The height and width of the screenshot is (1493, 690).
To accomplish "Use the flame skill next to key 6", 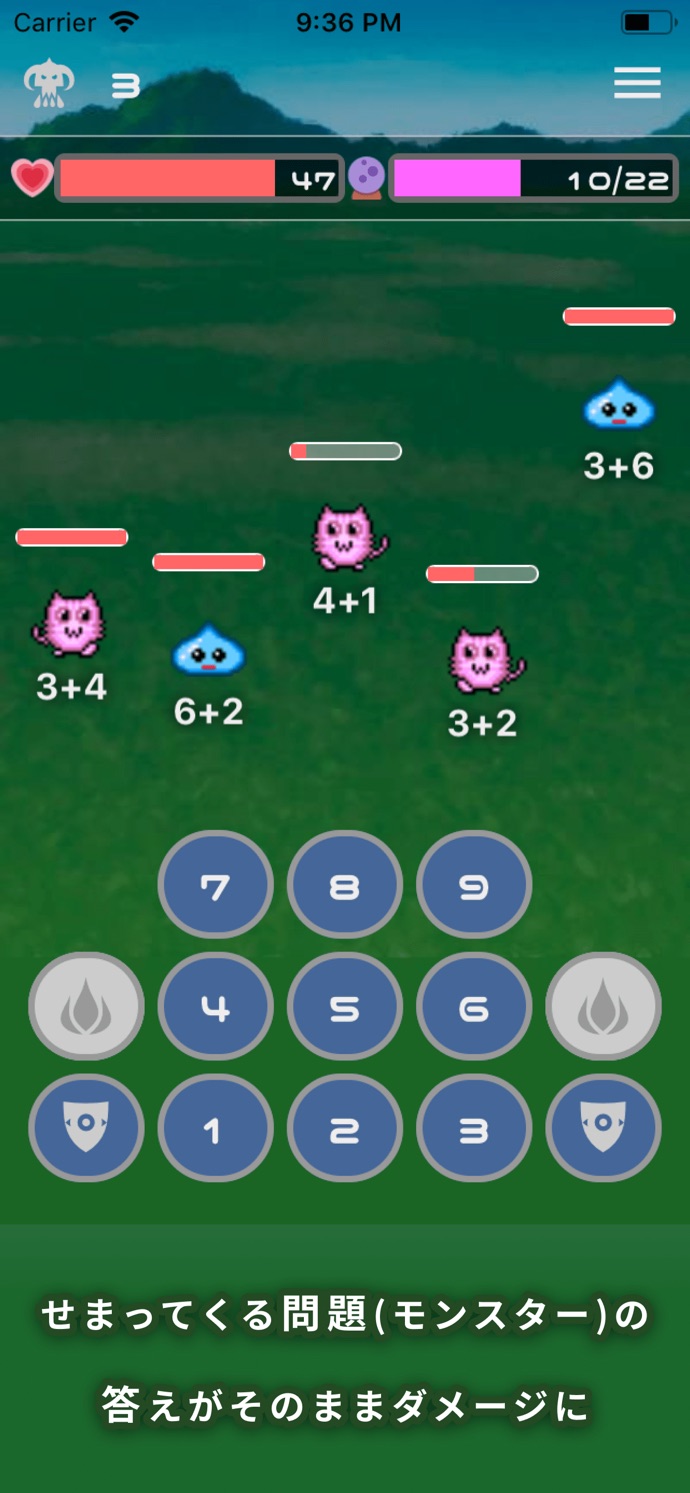I will coord(603,1007).
